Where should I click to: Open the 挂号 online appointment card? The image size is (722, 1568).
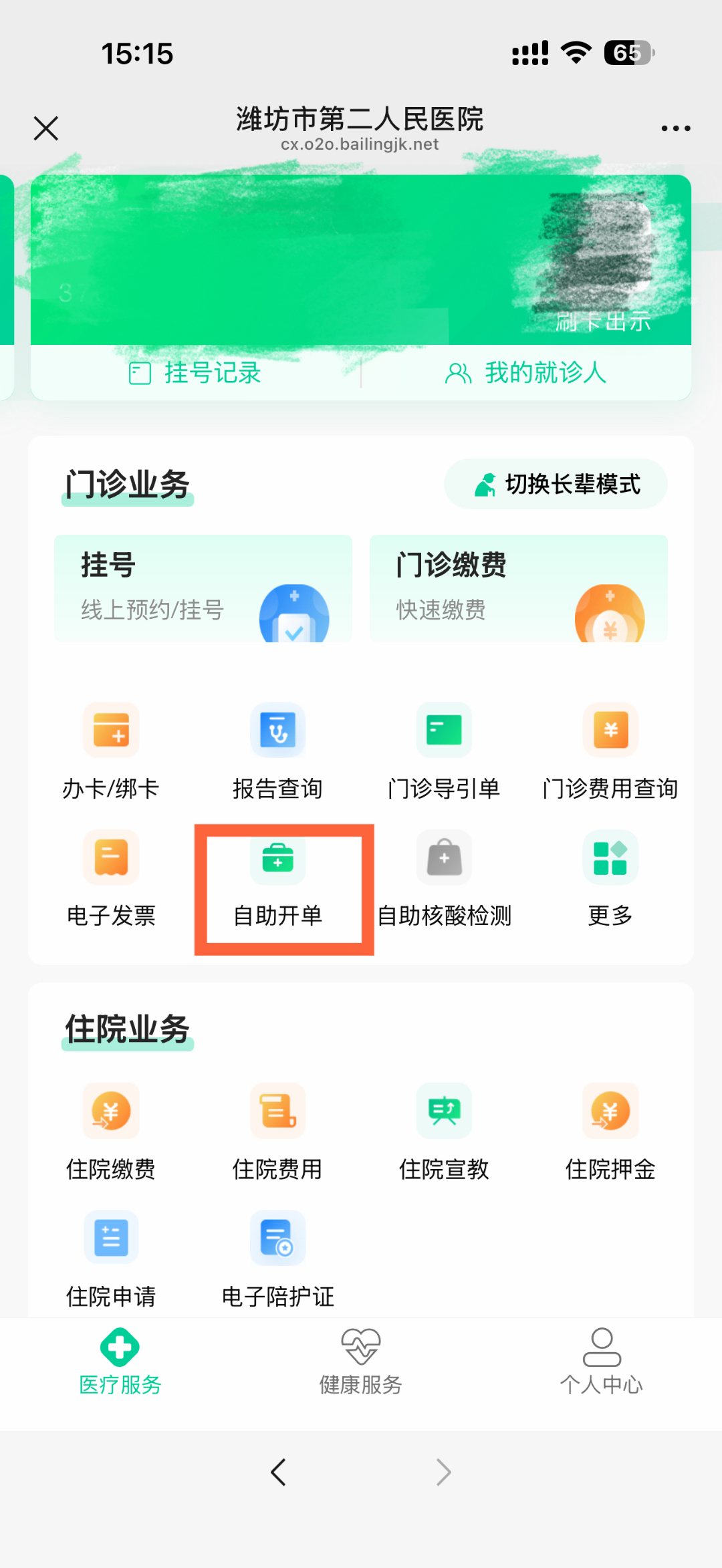point(203,588)
